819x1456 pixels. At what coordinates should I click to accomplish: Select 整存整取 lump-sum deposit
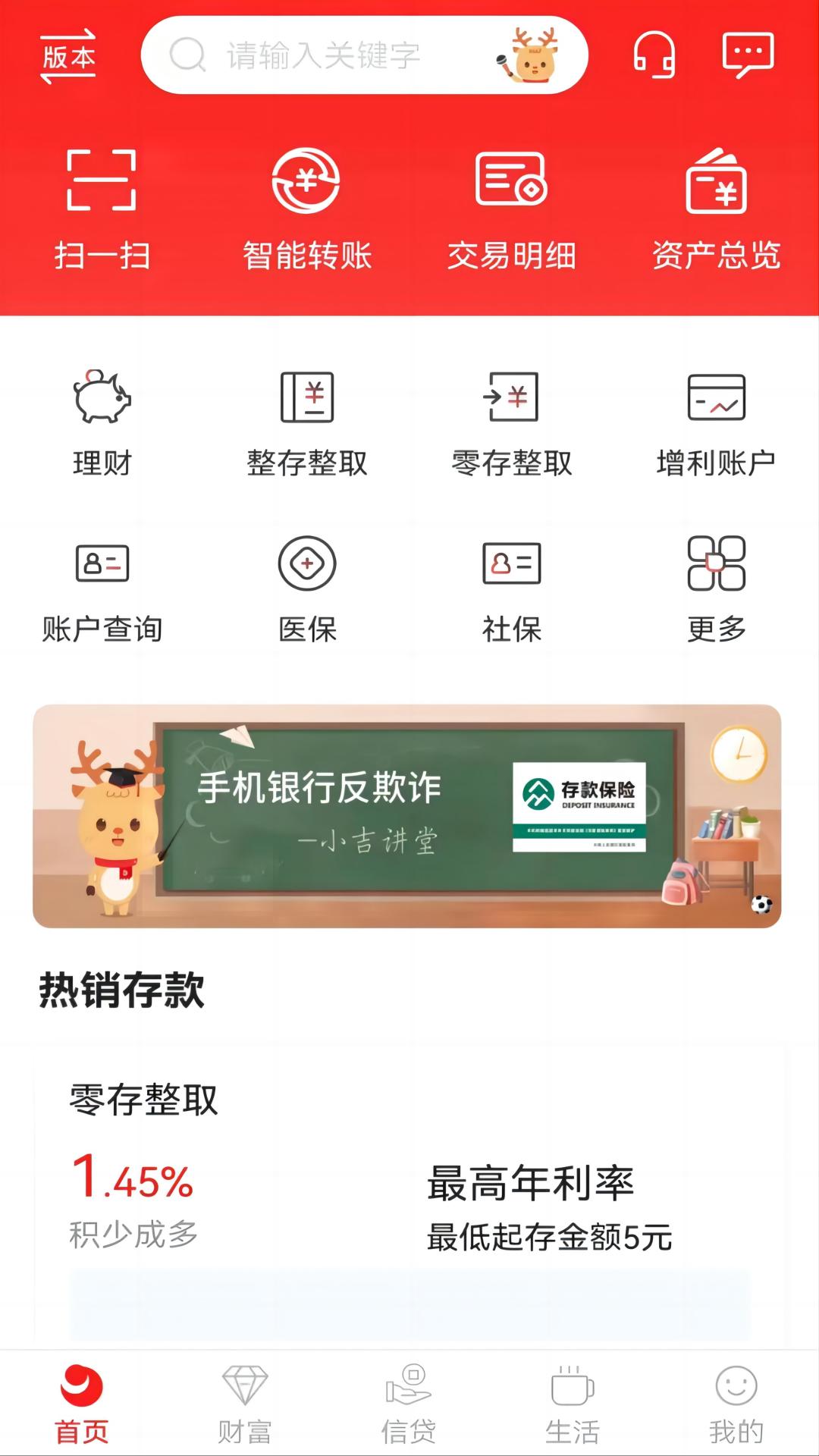(x=306, y=417)
